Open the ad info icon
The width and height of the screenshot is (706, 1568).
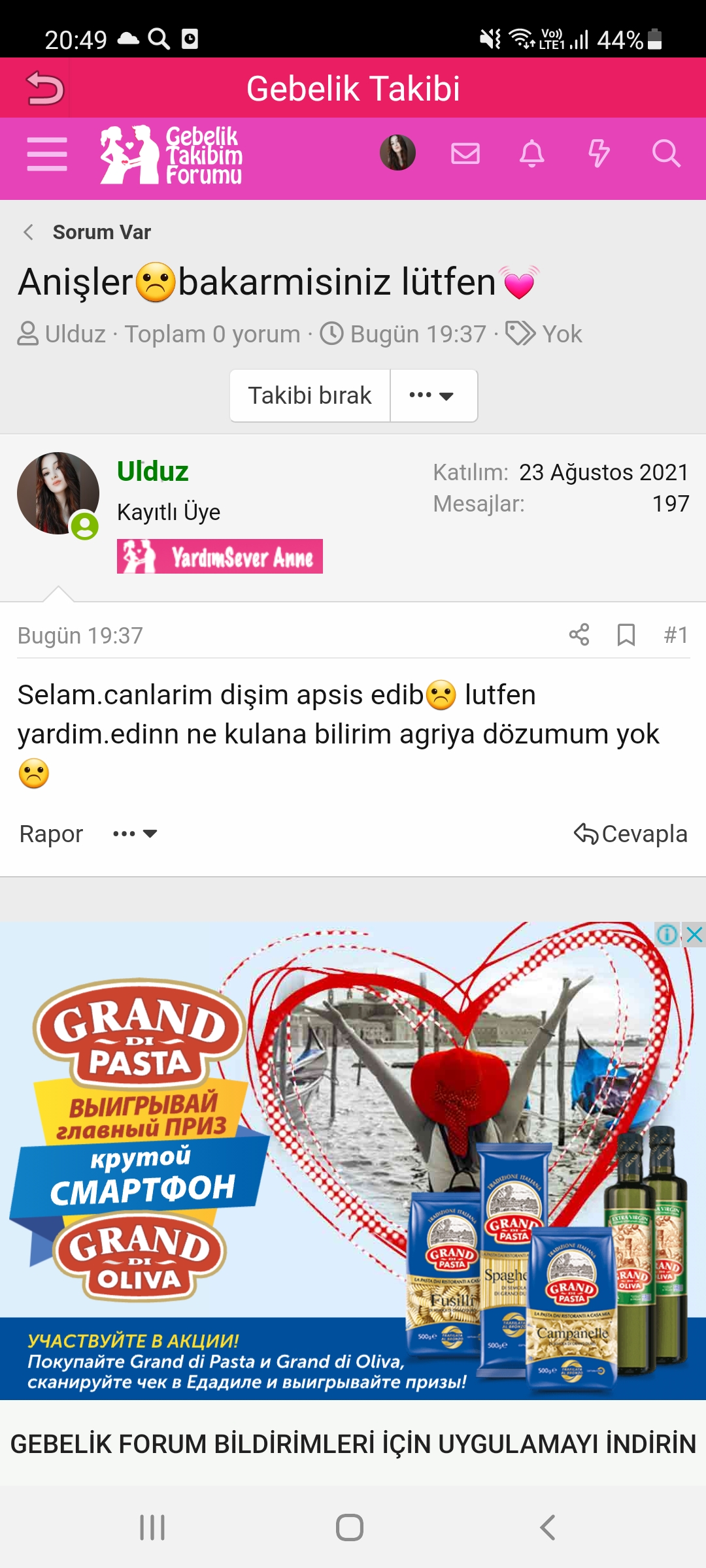pos(667,935)
